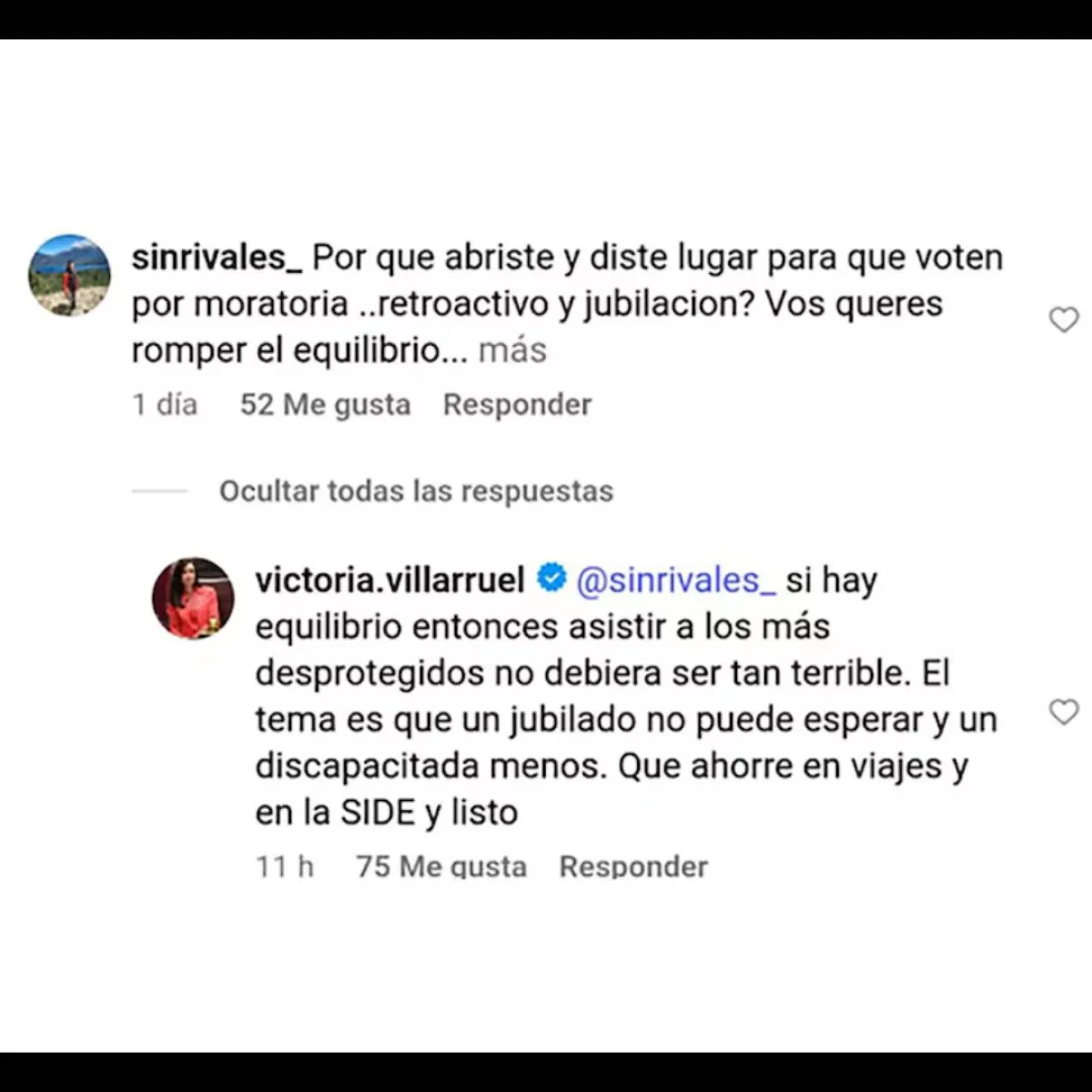Image resolution: width=1092 pixels, height=1092 pixels.
Task: View the sinrivales_ username profile
Action: tap(217, 258)
